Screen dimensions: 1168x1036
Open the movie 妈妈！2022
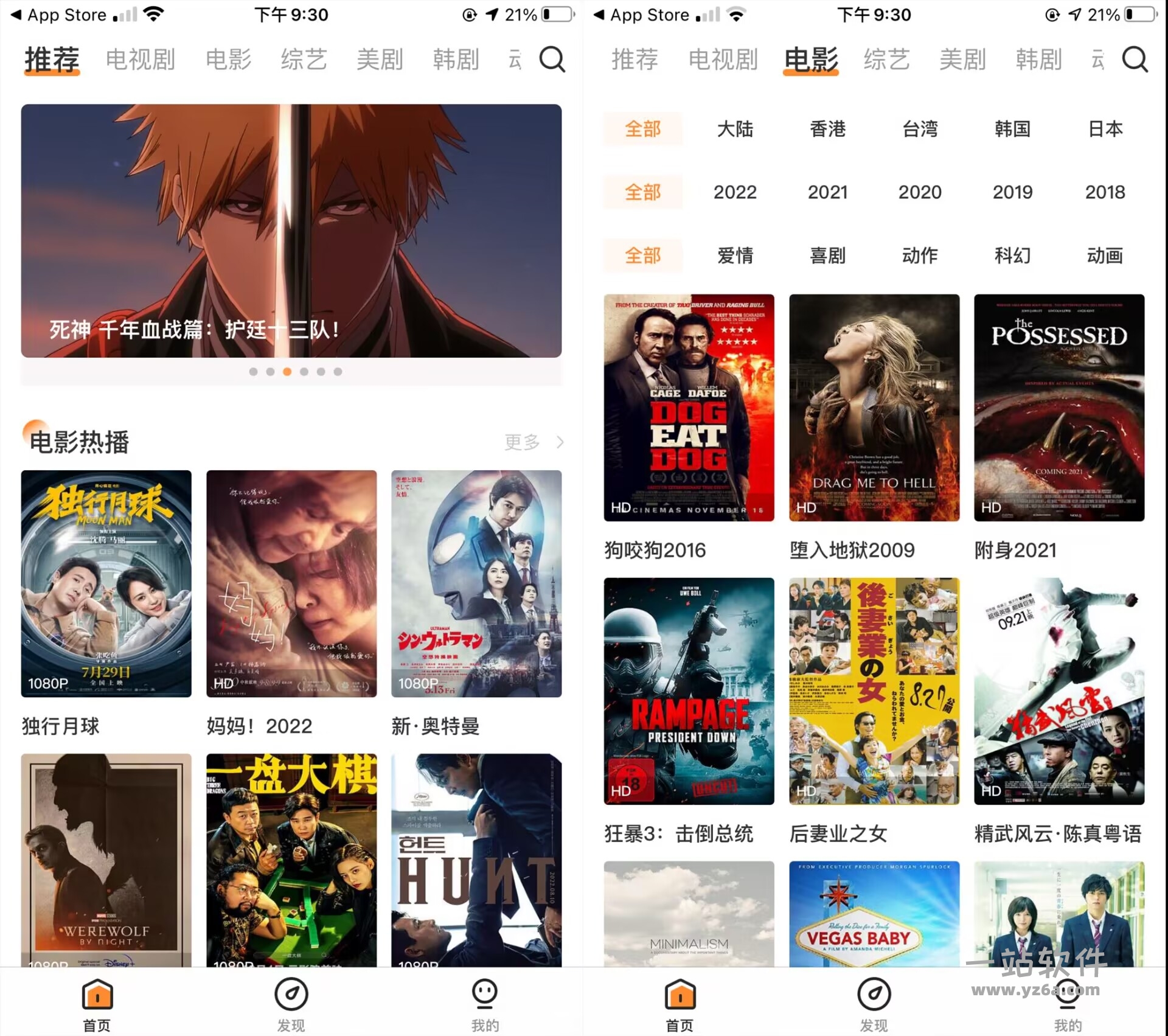(291, 583)
